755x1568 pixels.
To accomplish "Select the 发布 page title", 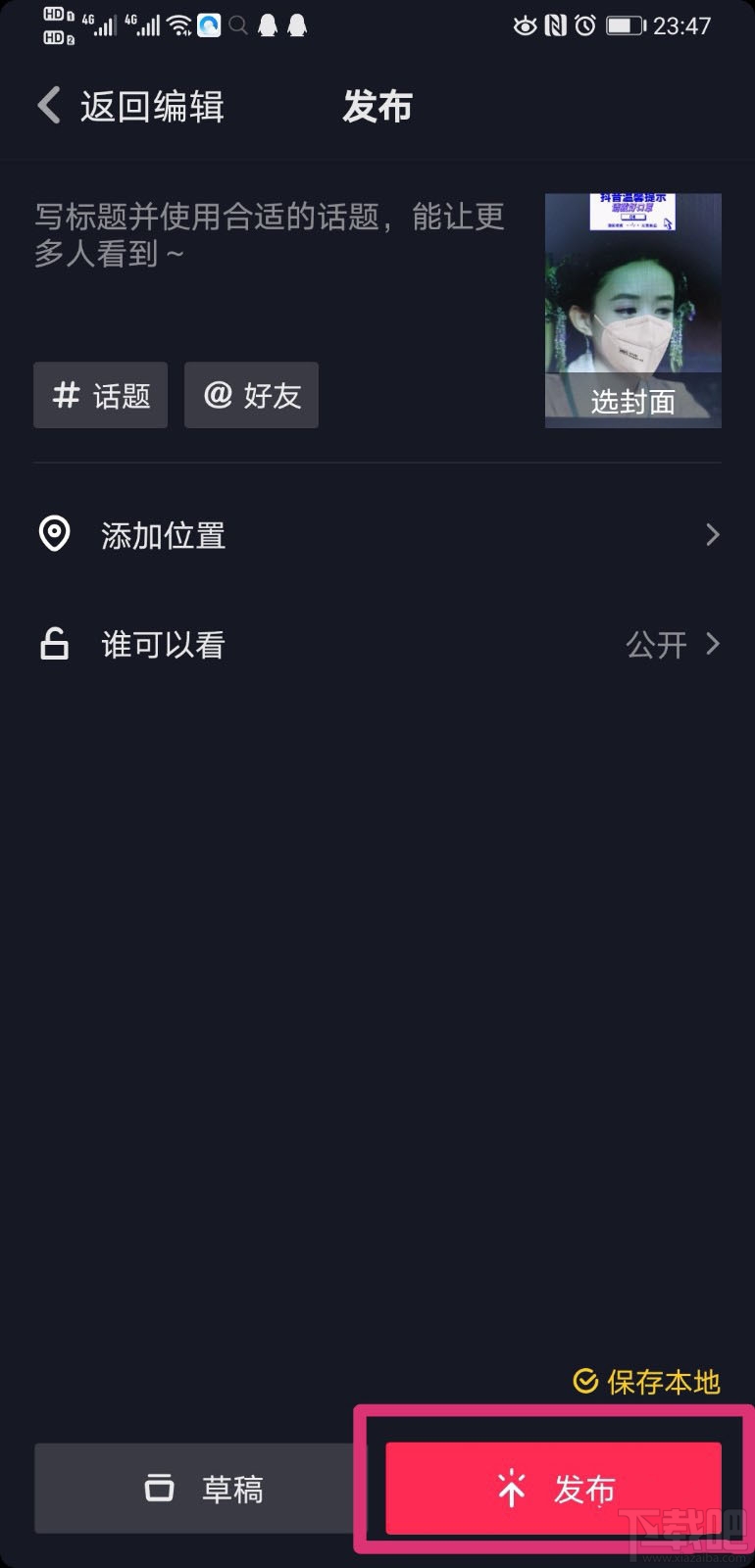I will point(377,105).
